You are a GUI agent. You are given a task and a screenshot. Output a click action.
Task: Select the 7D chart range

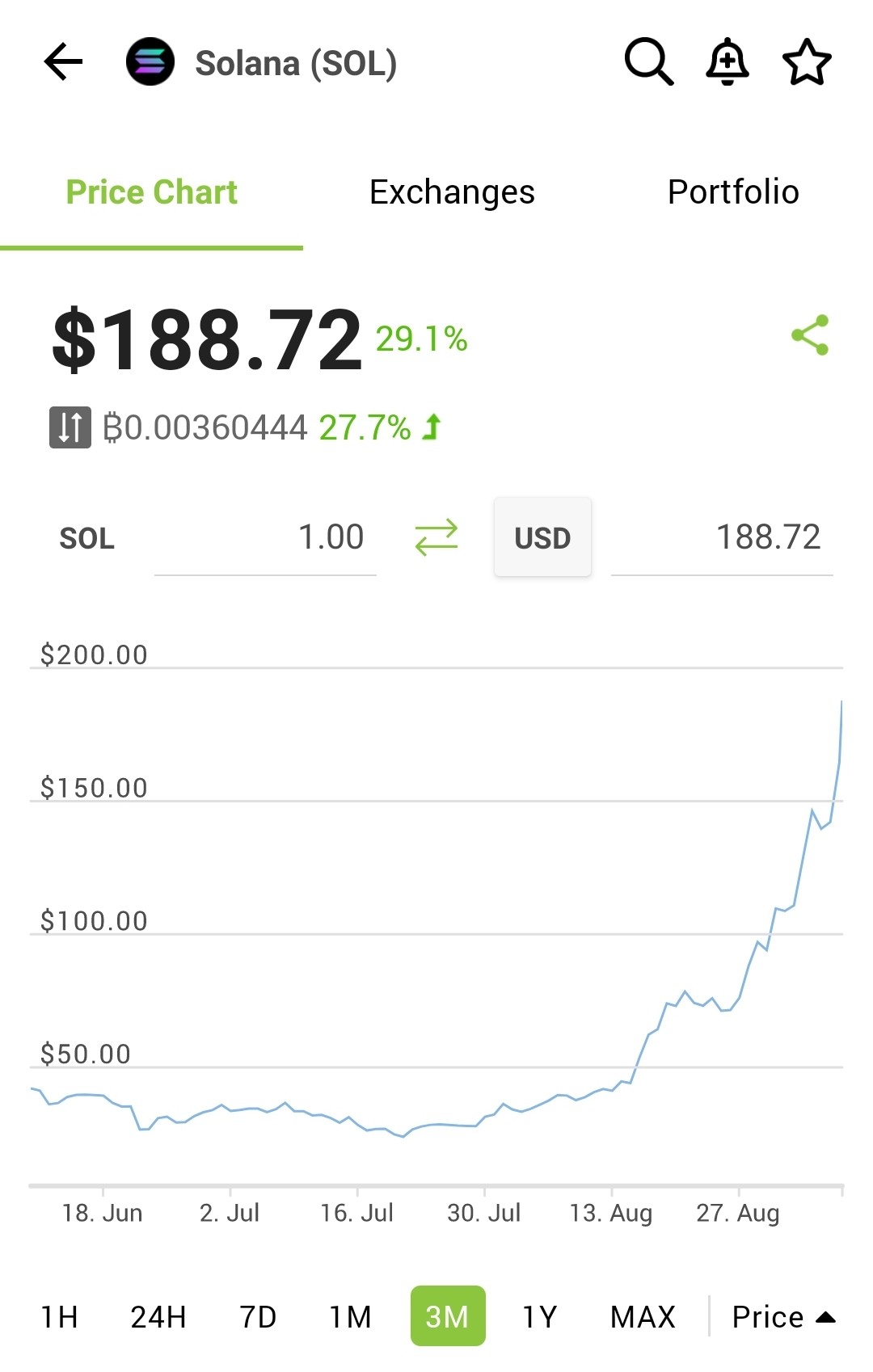point(258,1317)
